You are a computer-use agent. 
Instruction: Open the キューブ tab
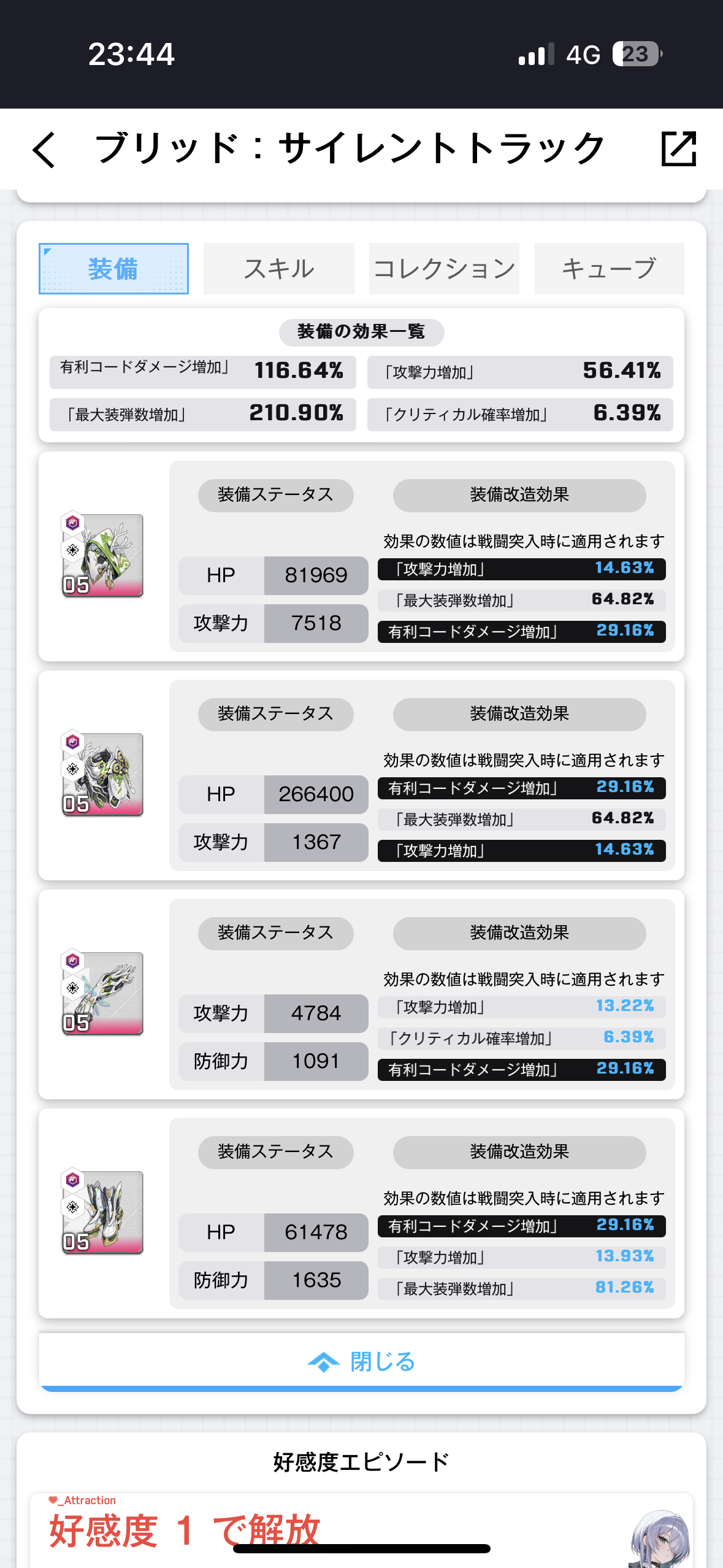click(x=609, y=269)
